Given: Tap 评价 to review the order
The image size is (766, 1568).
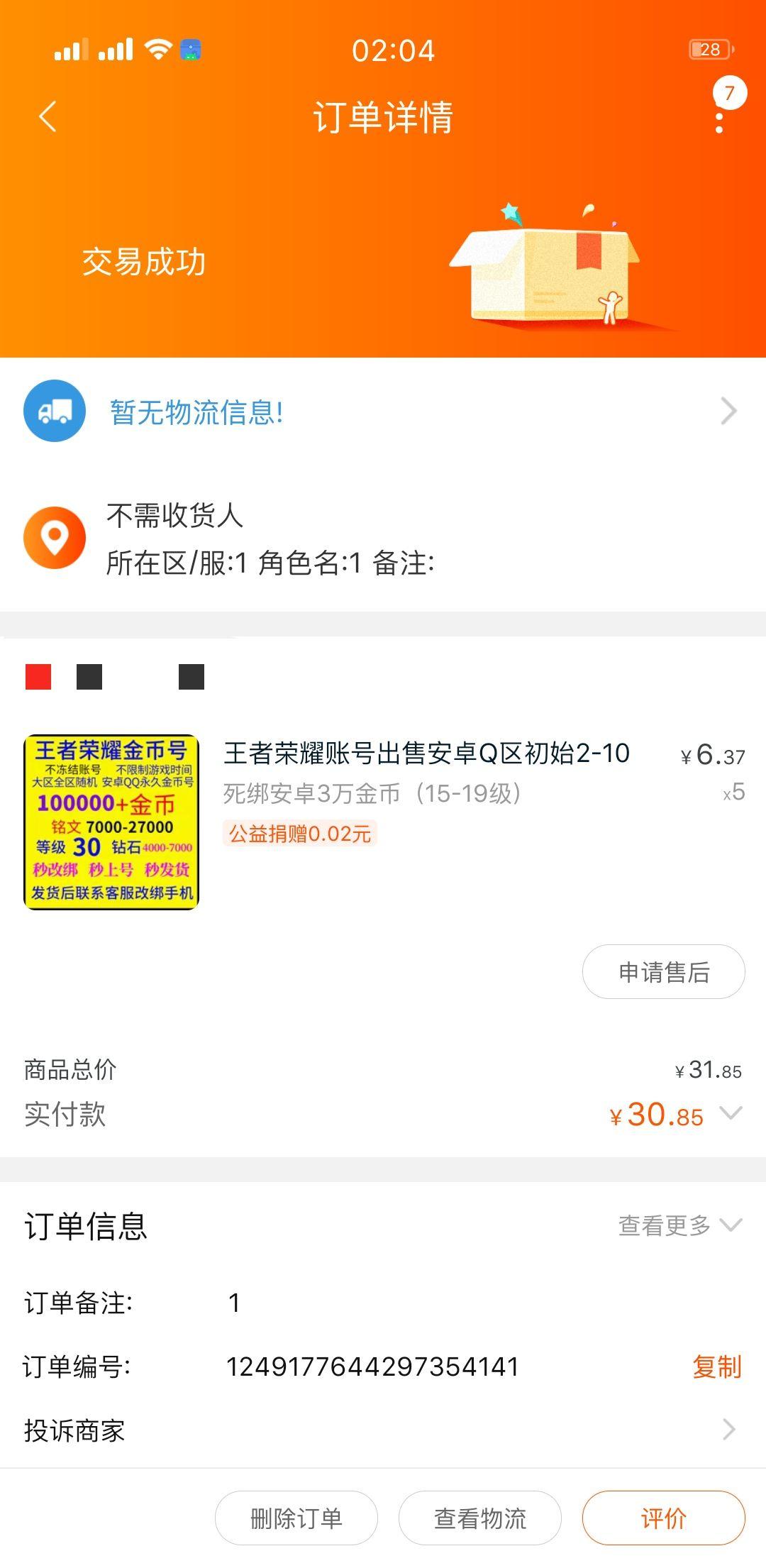Looking at the screenshot, I should click(x=663, y=1518).
